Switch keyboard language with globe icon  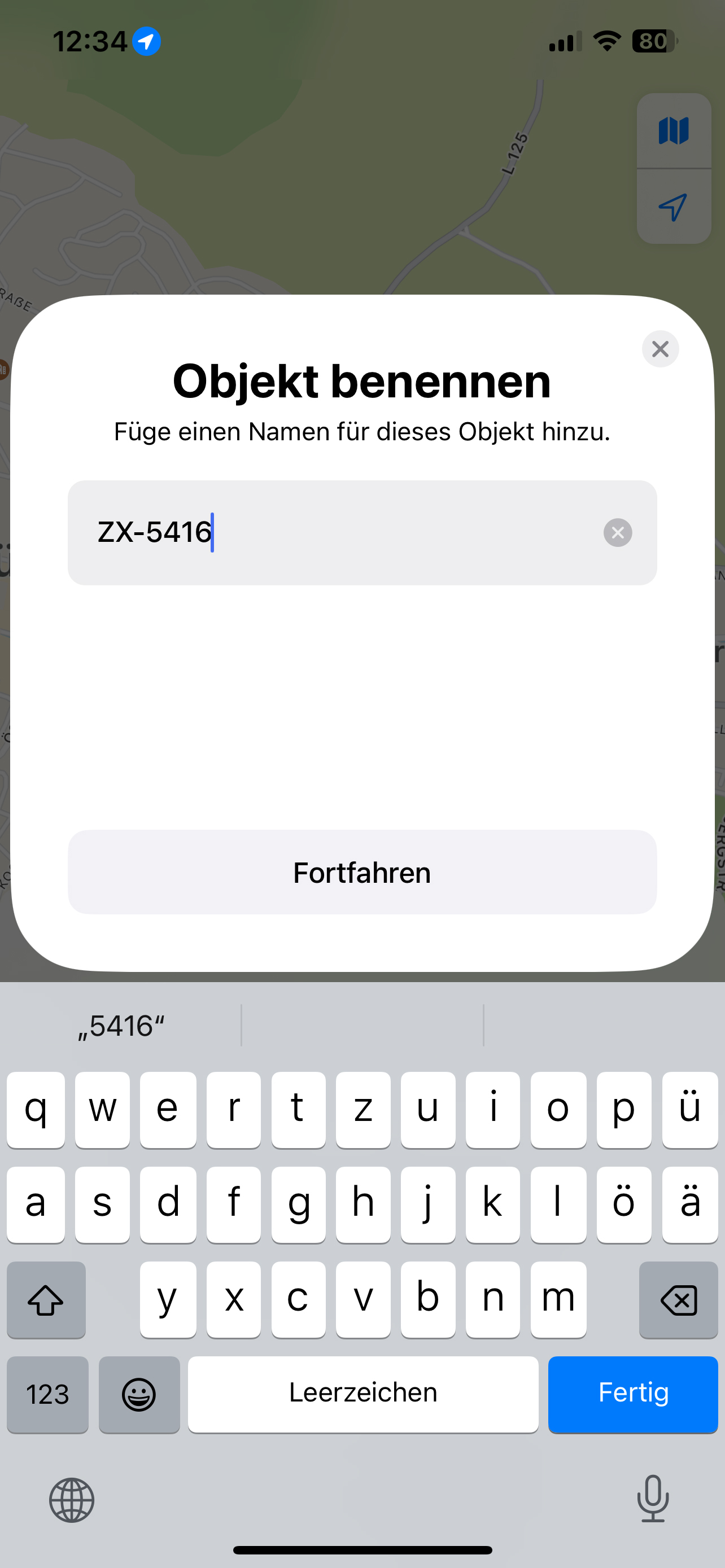point(72,1500)
